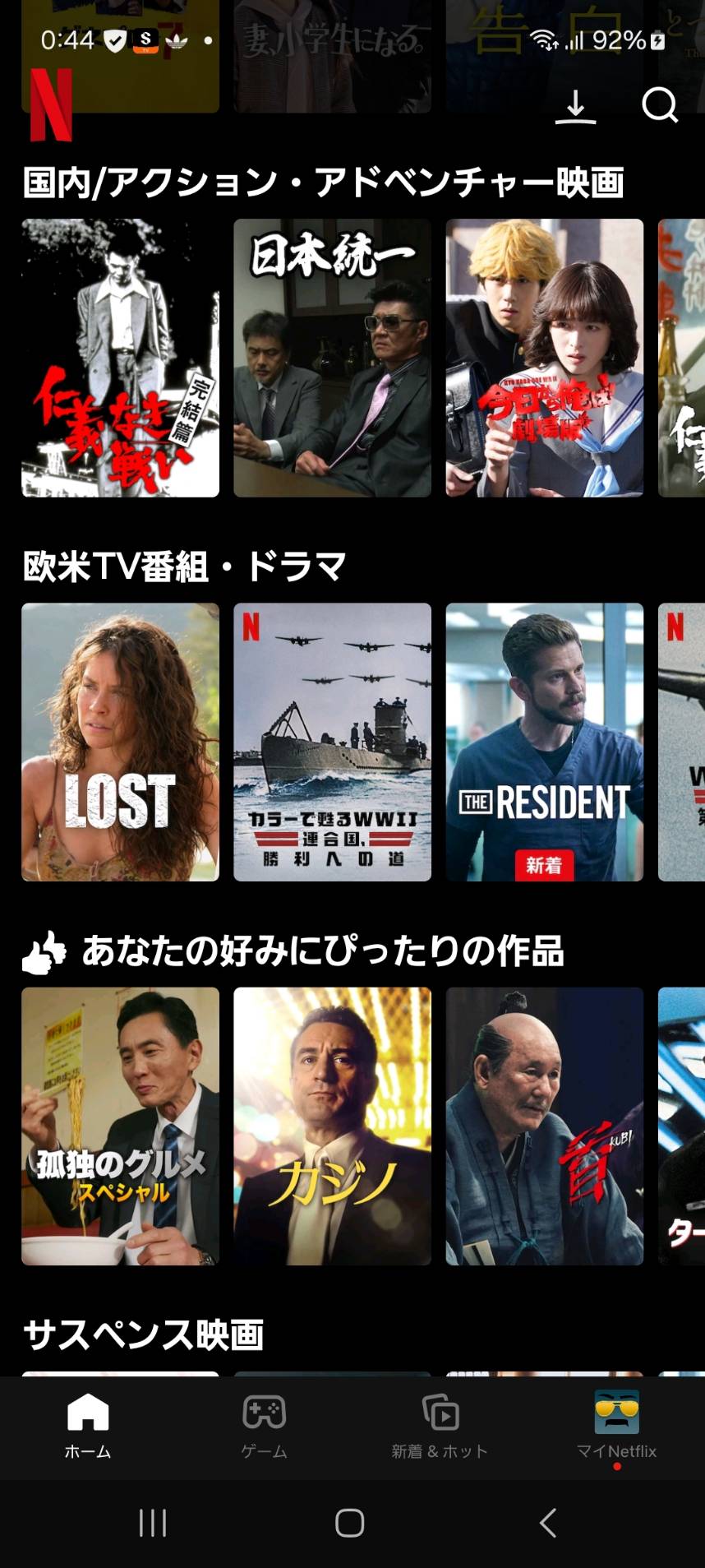This screenshot has height=1568, width=705.
Task: Open The Resident series tile
Action: coord(544,742)
